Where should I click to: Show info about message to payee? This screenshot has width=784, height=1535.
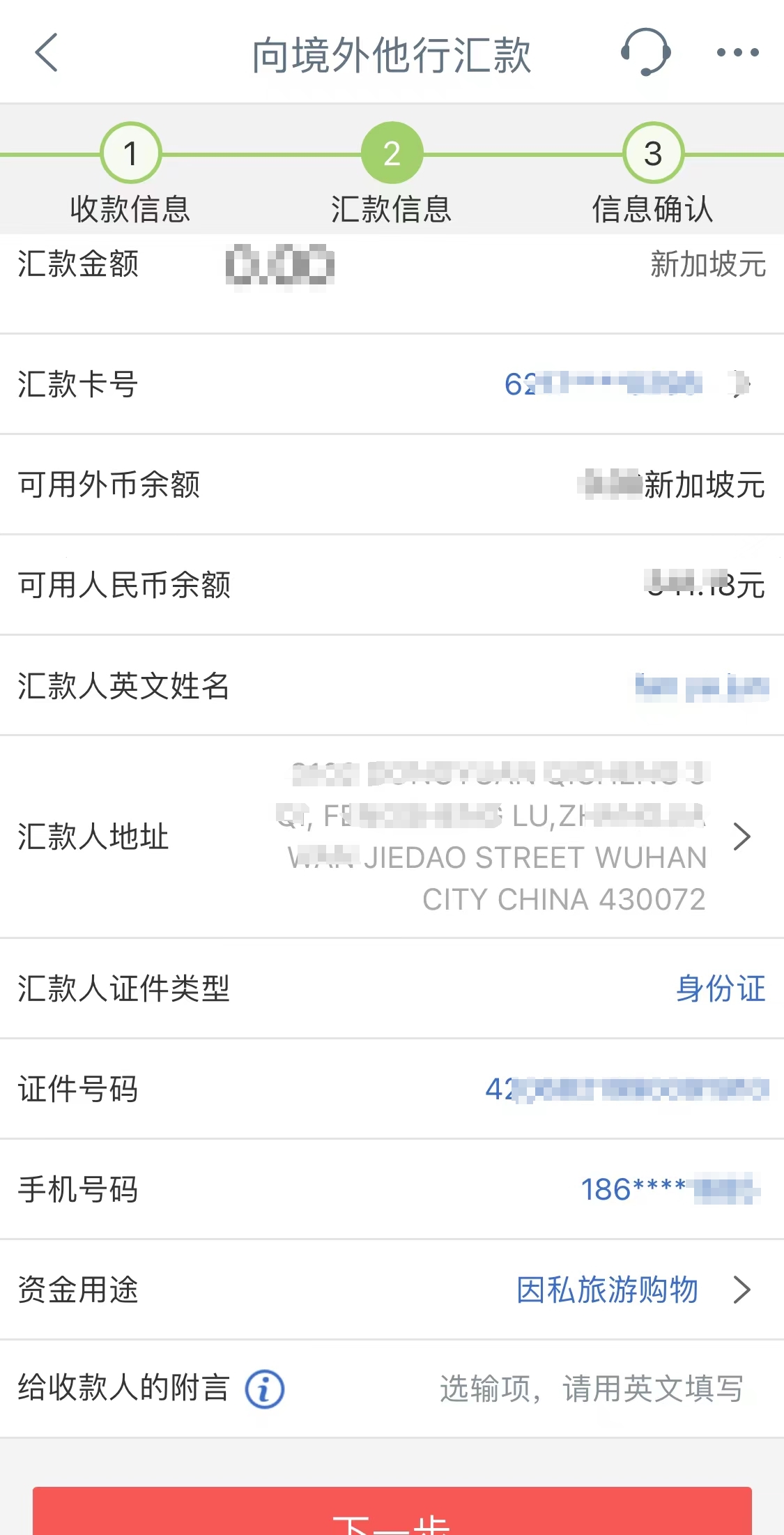(x=265, y=1389)
